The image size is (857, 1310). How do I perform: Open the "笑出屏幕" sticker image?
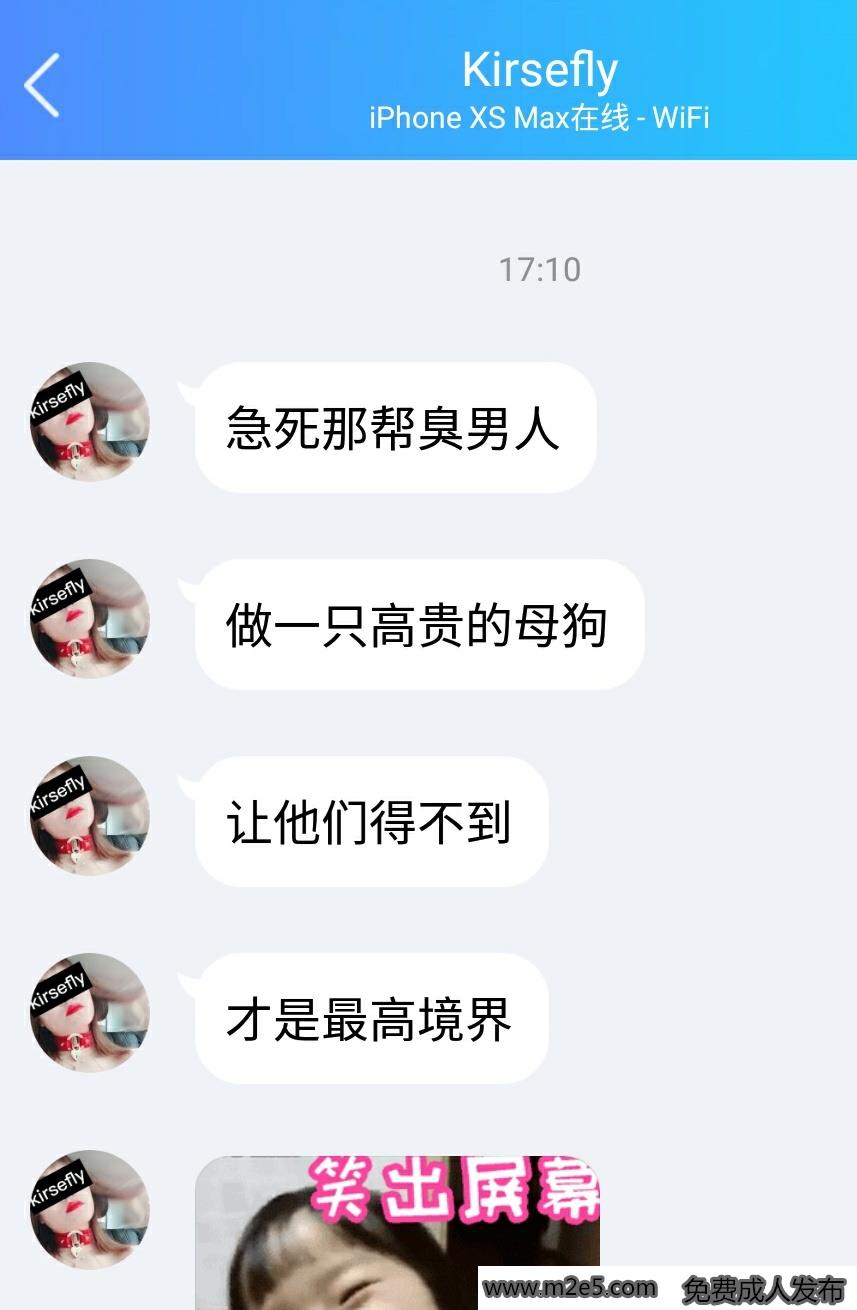tap(397, 1232)
